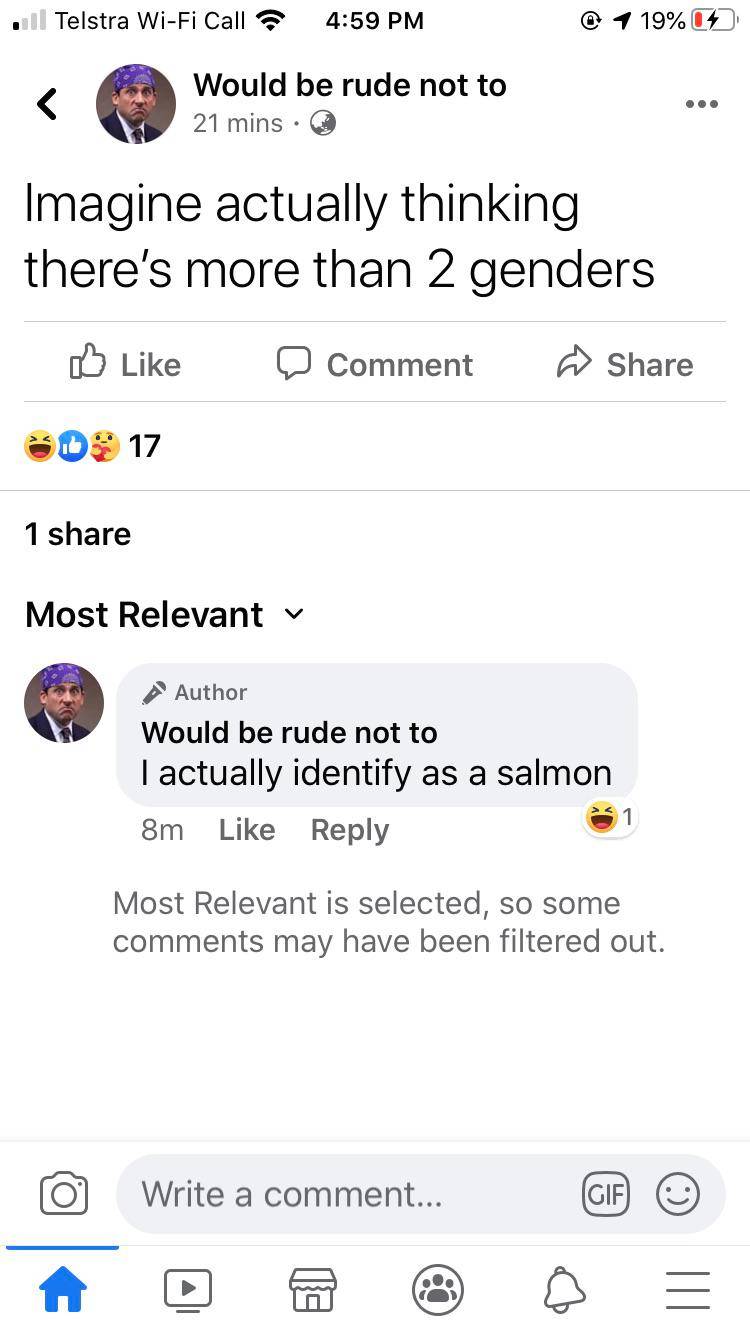Open the hamburger menu

click(687, 1290)
